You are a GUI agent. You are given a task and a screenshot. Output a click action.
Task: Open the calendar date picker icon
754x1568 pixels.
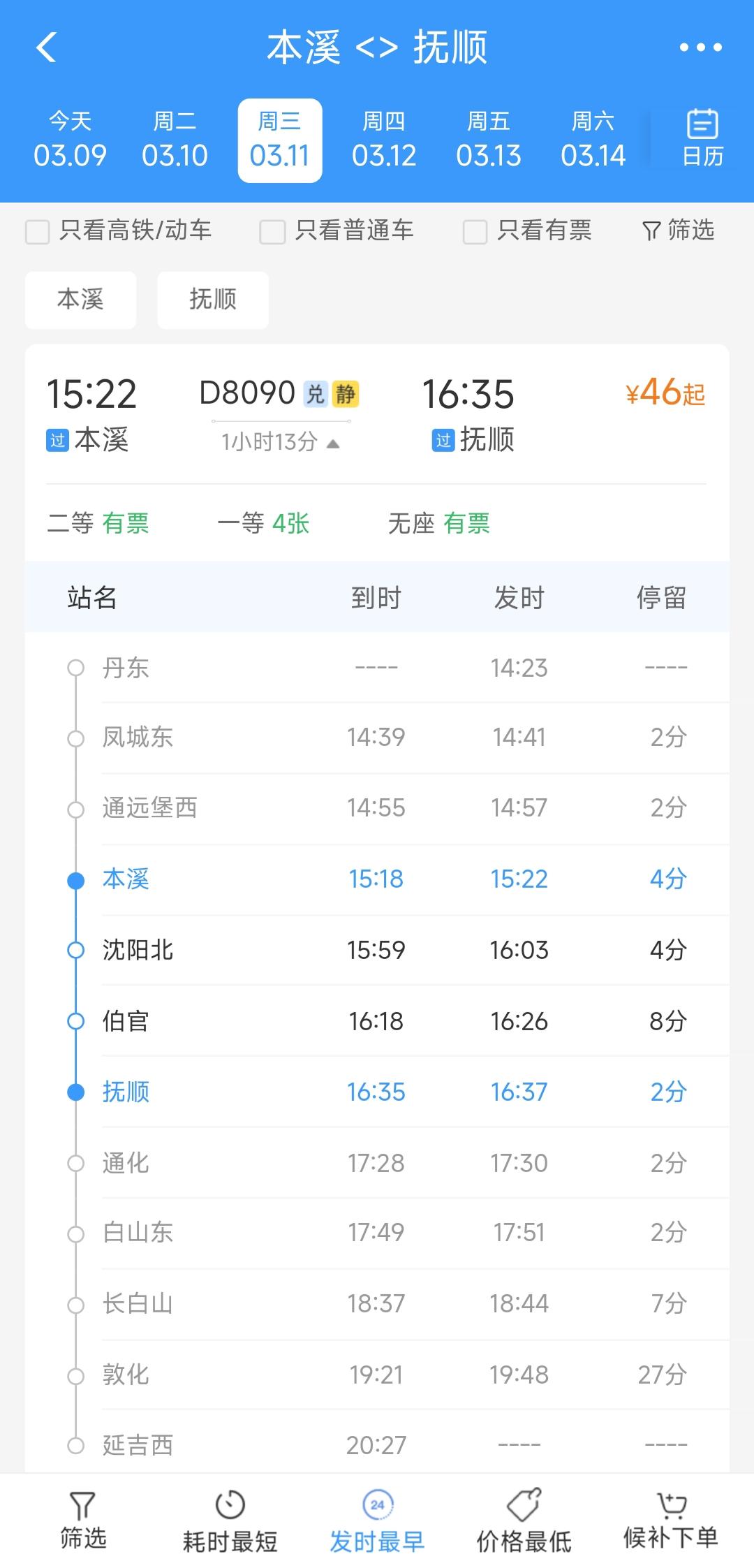700,136
